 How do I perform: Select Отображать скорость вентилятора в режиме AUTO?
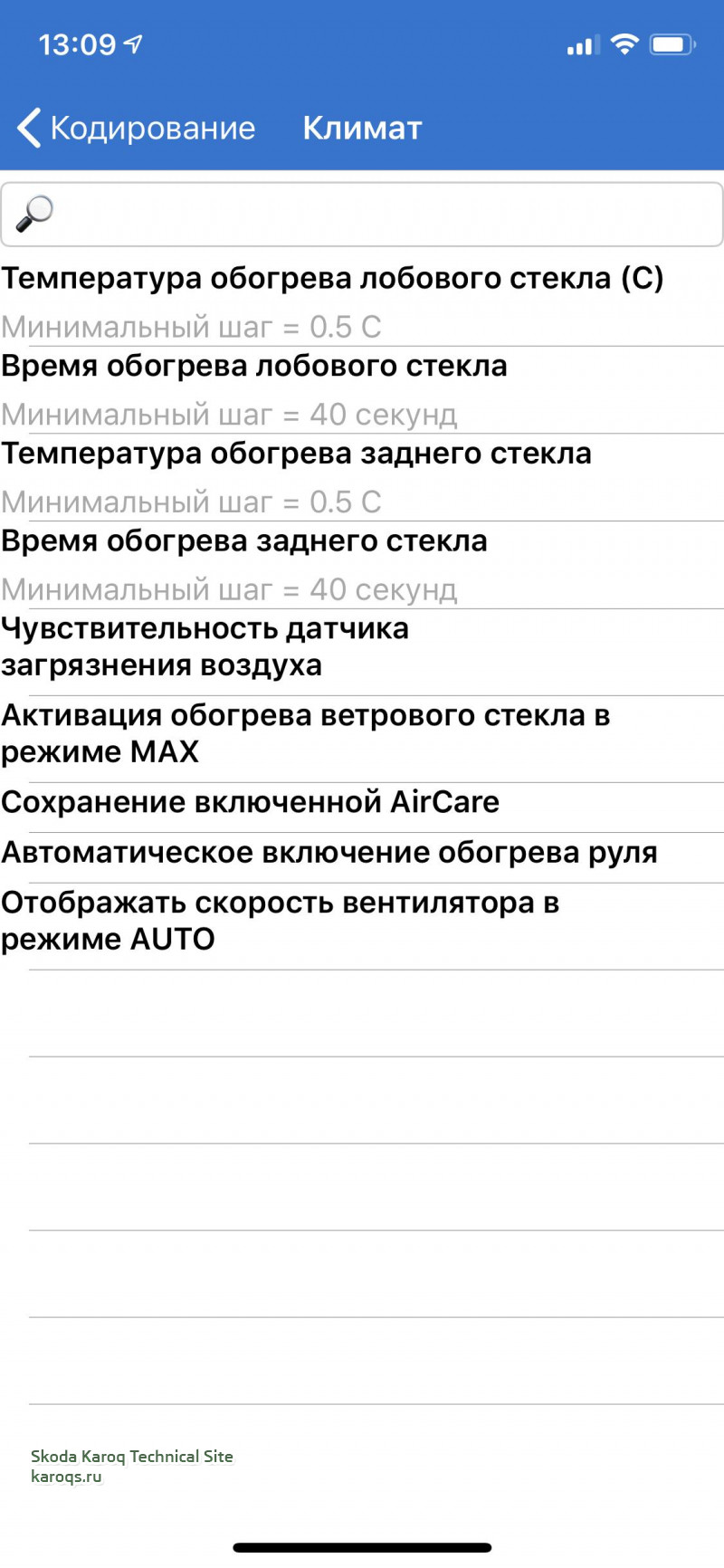point(280,922)
